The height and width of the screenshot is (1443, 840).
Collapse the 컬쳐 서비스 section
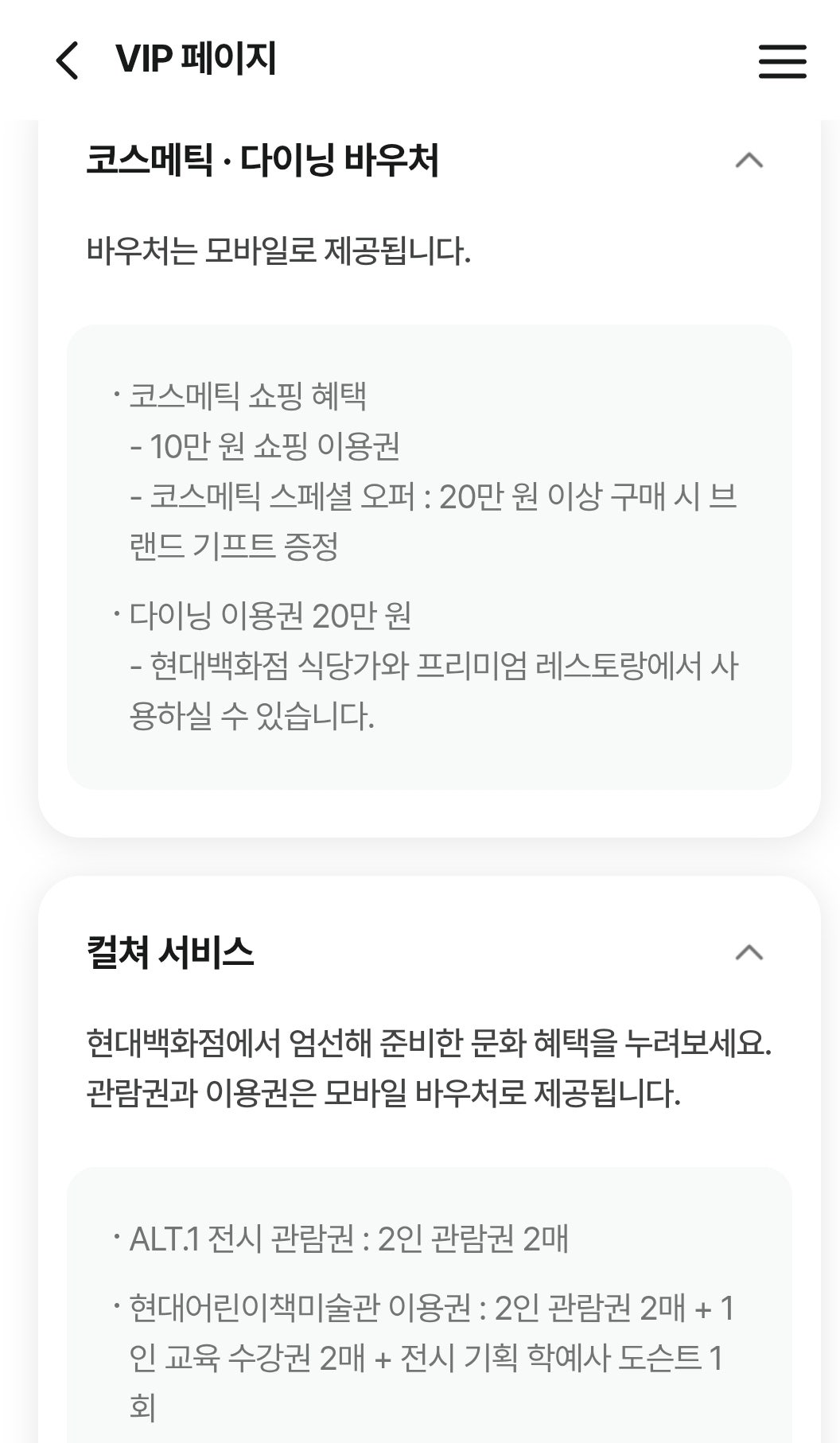[x=749, y=952]
